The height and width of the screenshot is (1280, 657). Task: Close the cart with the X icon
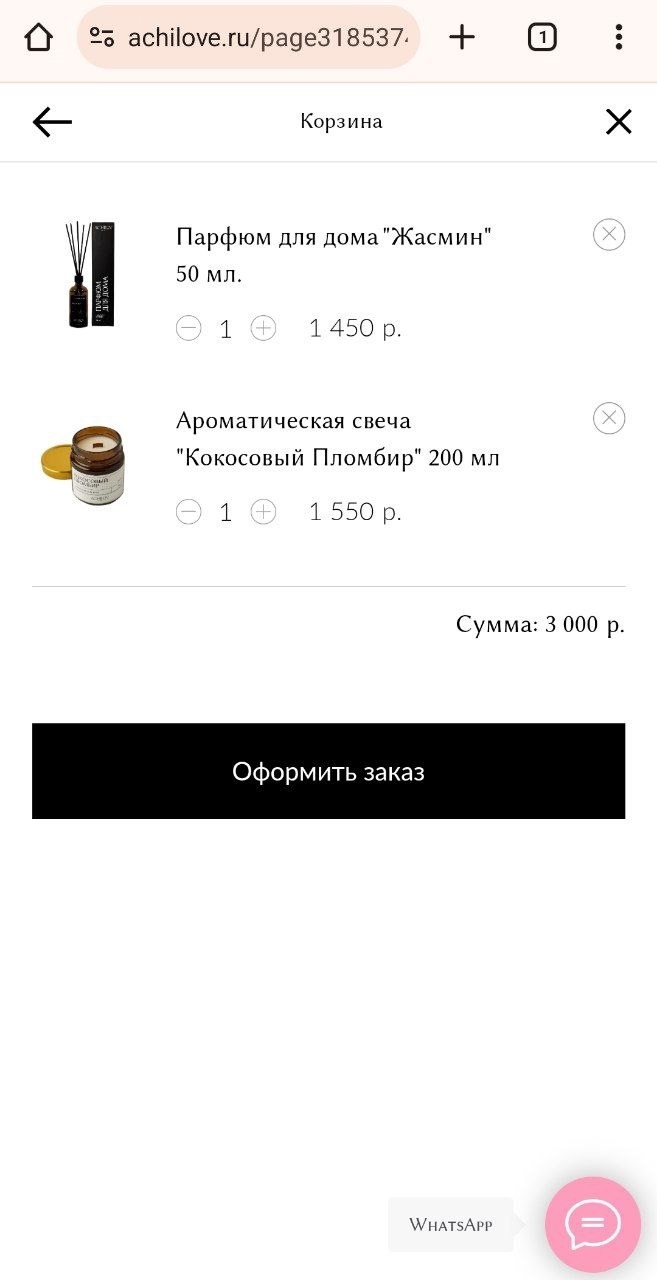pos(619,122)
